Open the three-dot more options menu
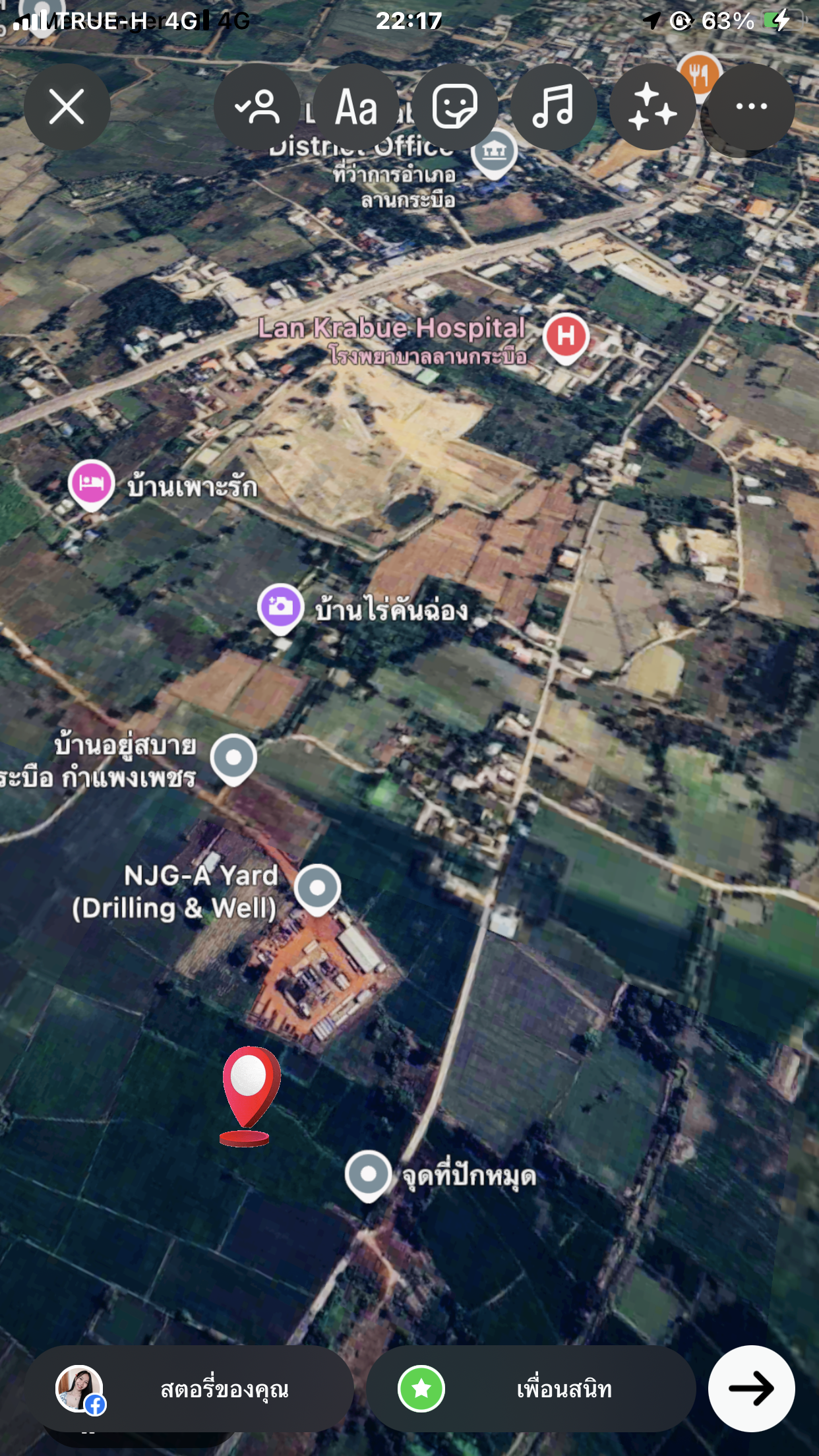This screenshot has width=819, height=1456. 752,107
